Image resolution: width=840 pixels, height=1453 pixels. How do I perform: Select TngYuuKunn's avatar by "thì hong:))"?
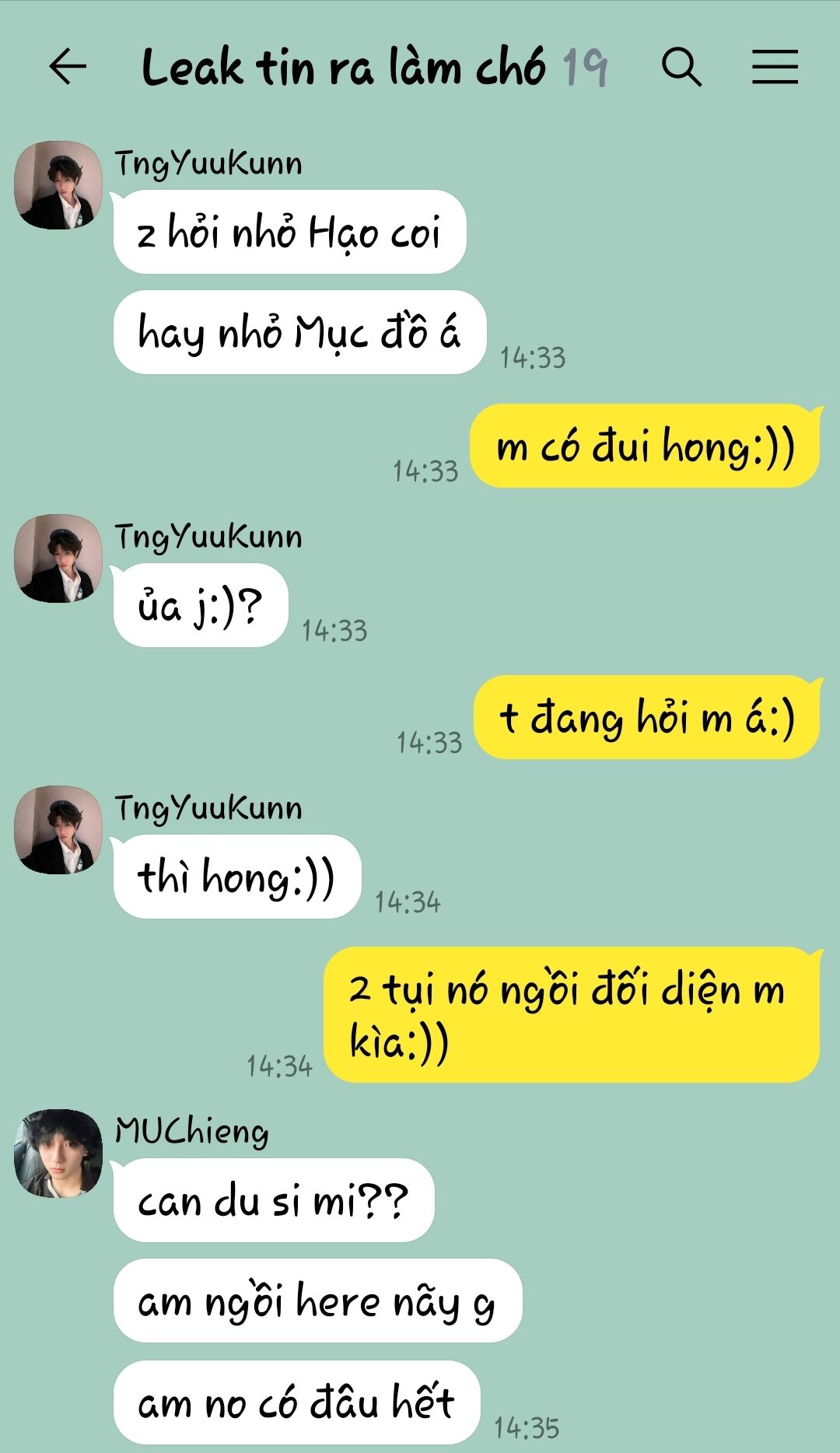58,830
